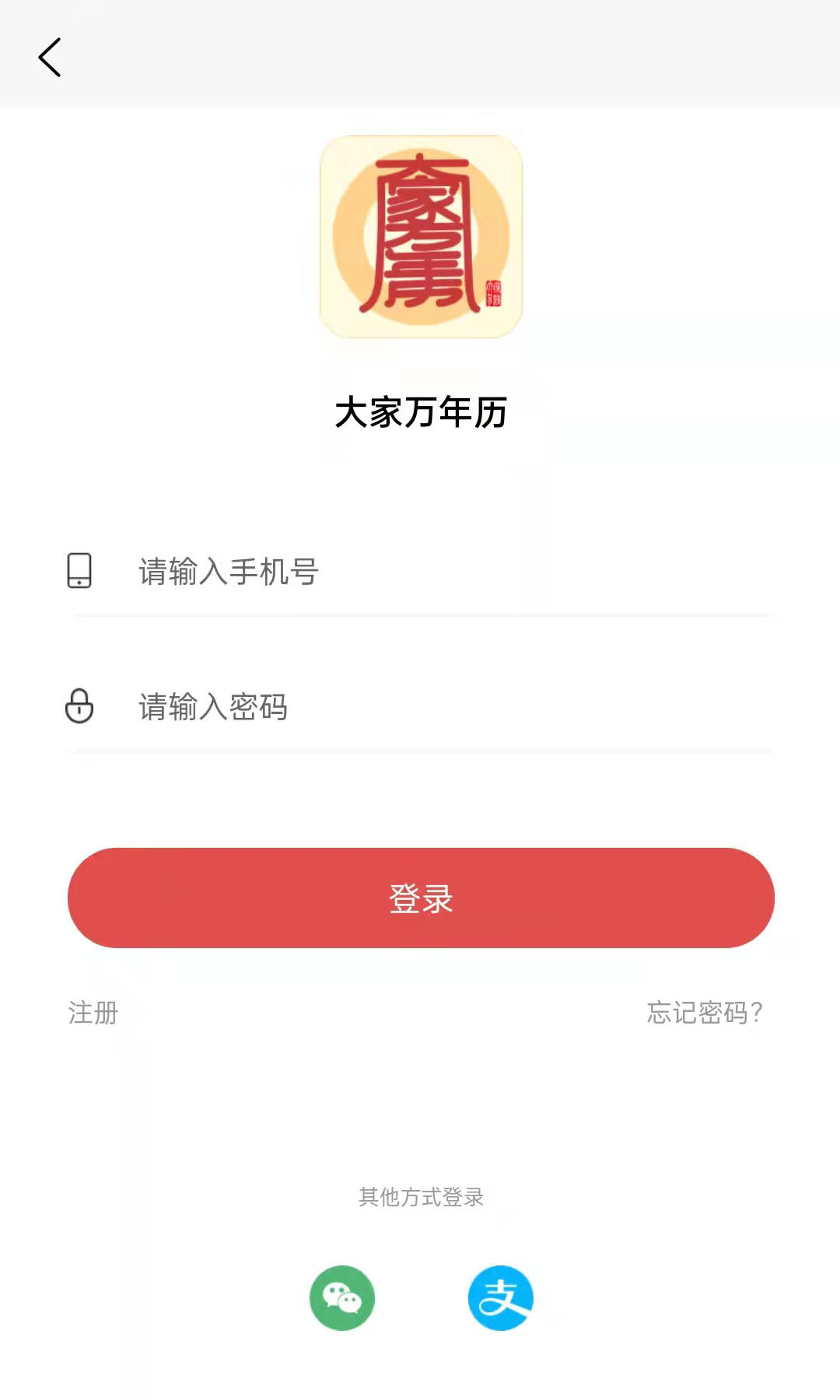The width and height of the screenshot is (840, 1400).
Task: Open the 注册 registration link
Action: point(93,1013)
